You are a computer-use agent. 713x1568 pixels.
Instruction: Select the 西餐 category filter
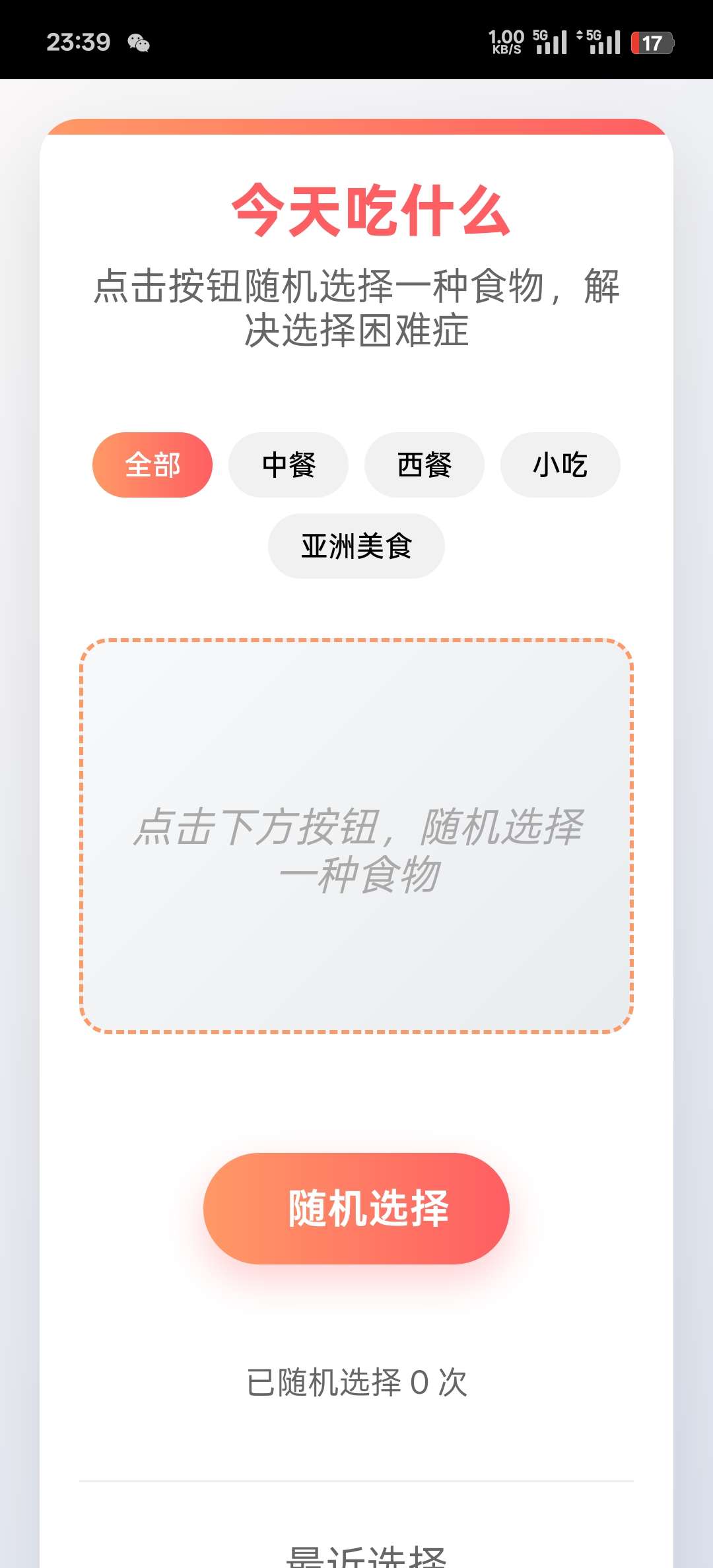424,465
